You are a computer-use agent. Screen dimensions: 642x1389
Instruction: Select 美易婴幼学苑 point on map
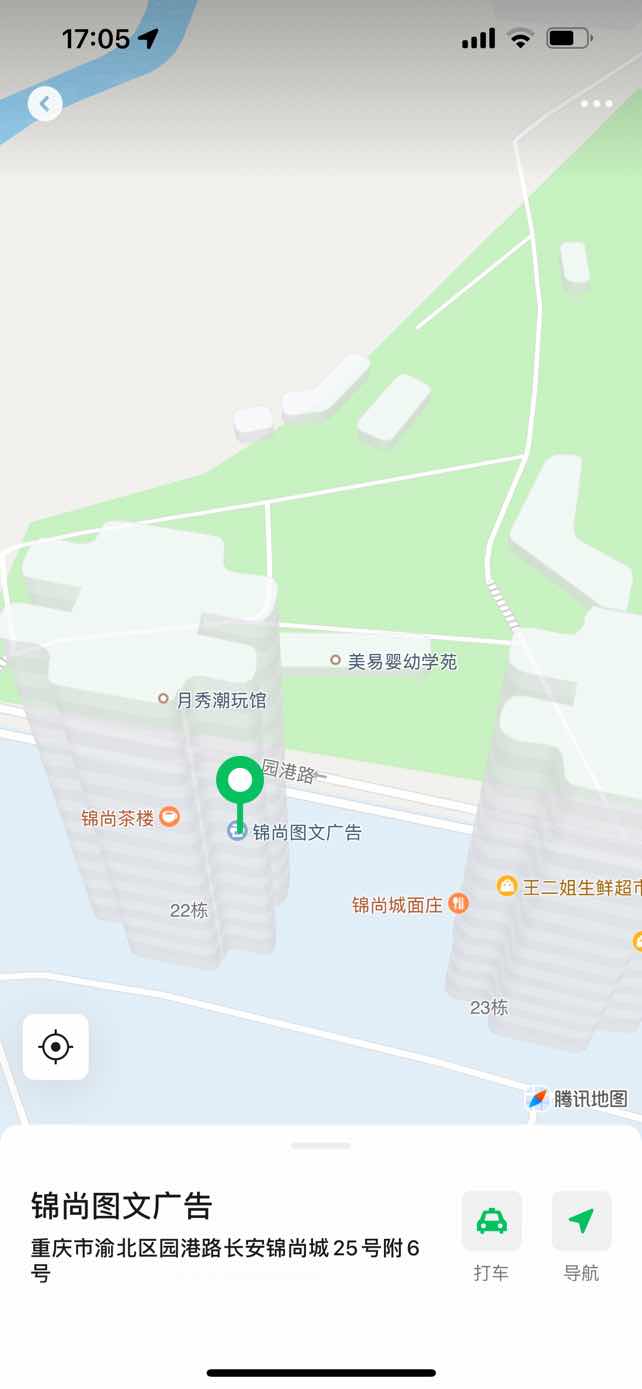336,660
